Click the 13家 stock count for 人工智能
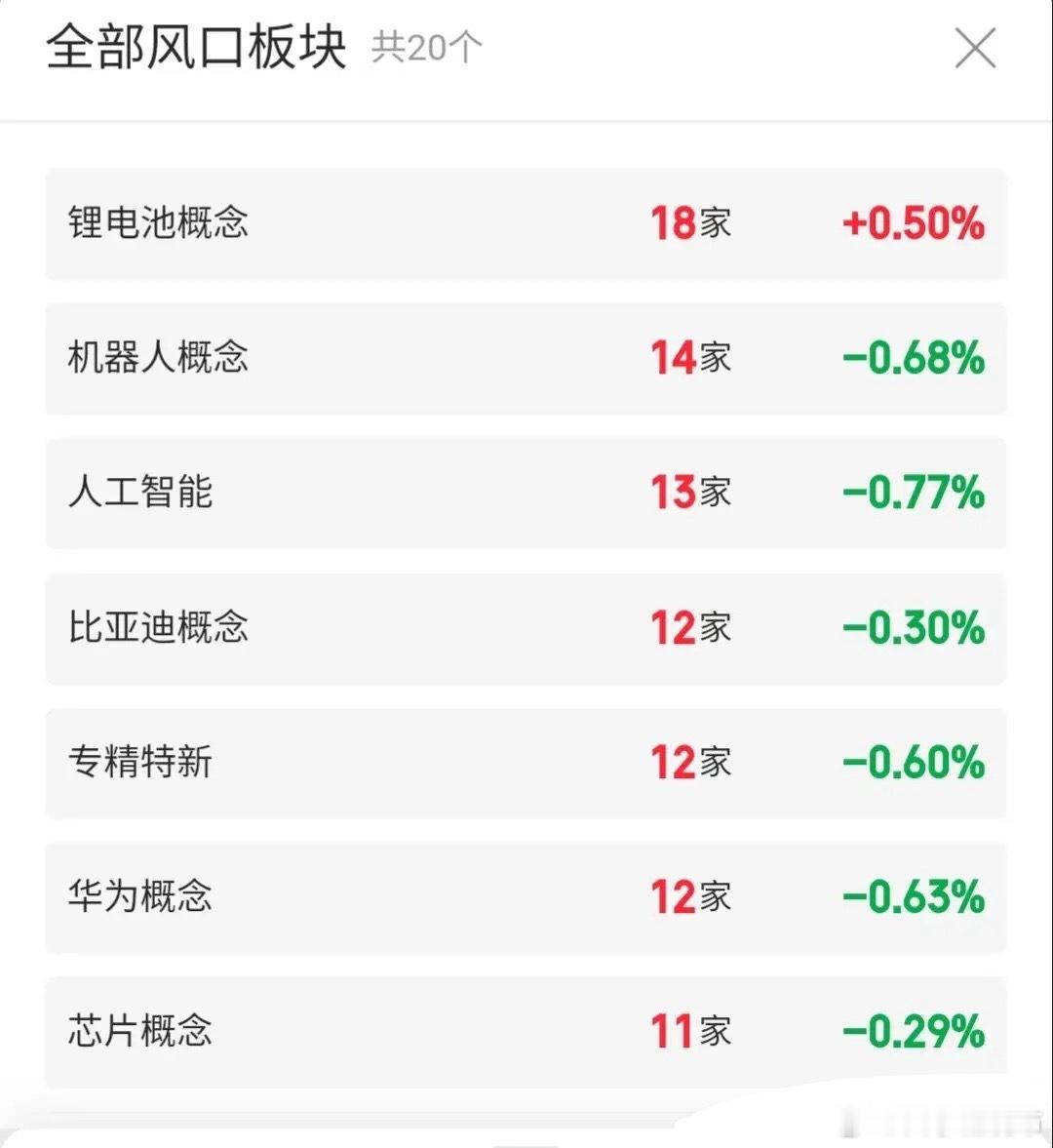The image size is (1053, 1148). pyautogui.click(x=692, y=494)
